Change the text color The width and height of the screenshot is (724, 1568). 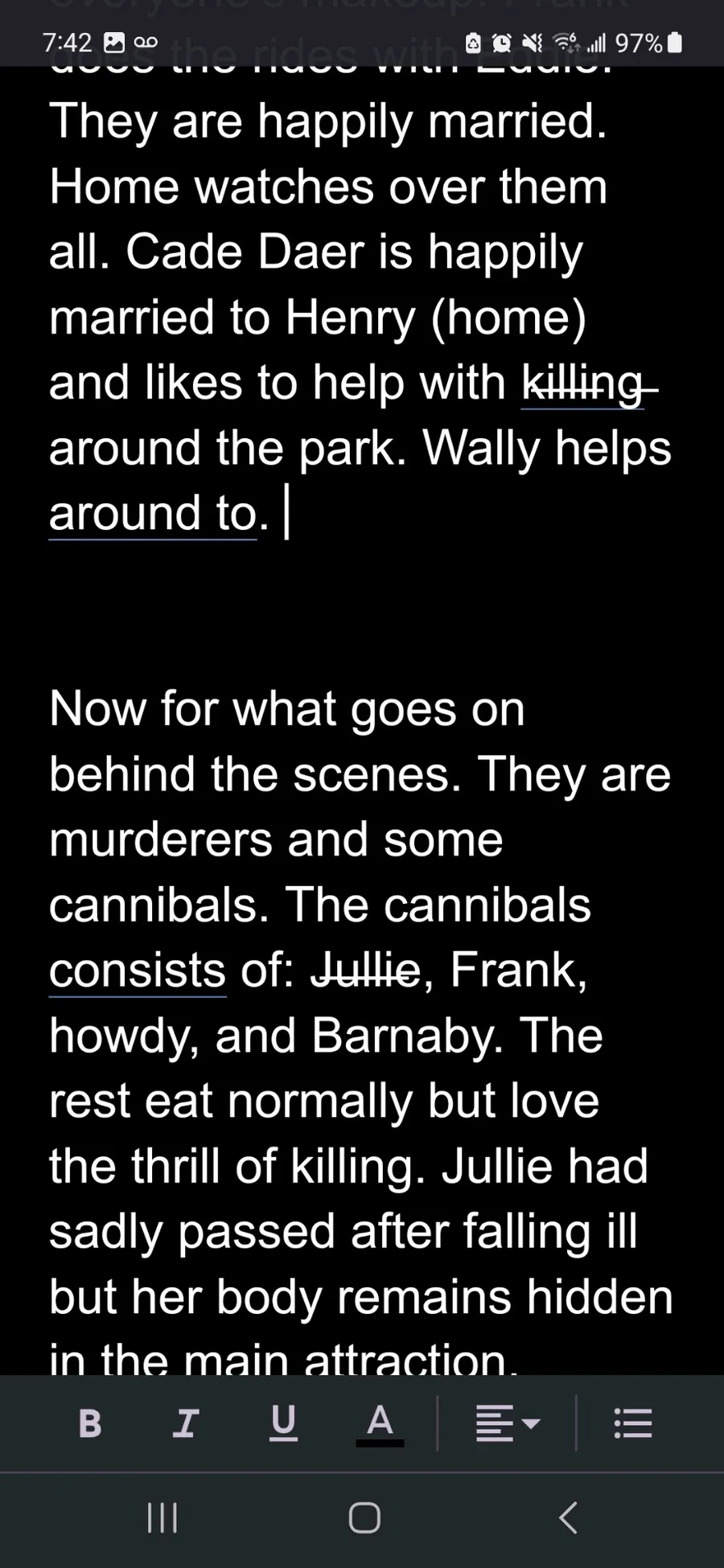(x=380, y=1424)
